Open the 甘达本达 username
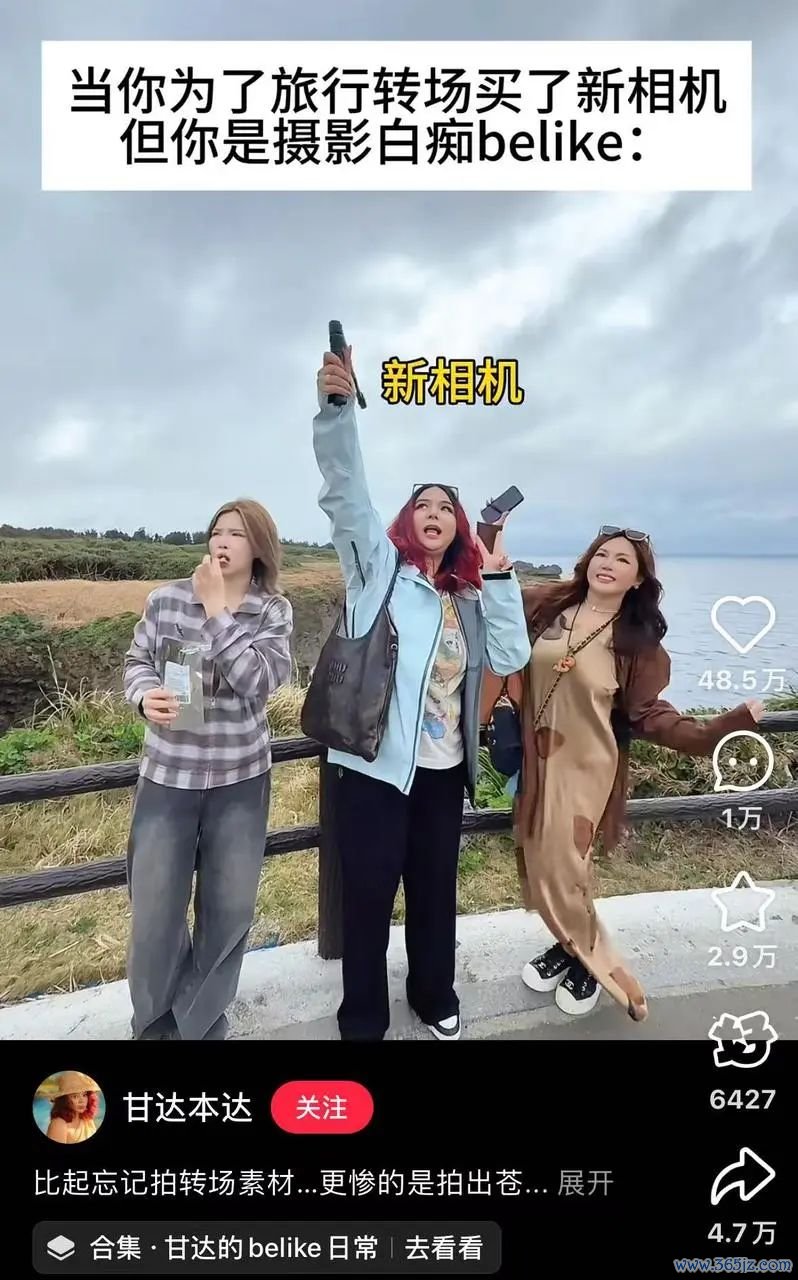 (187, 1108)
